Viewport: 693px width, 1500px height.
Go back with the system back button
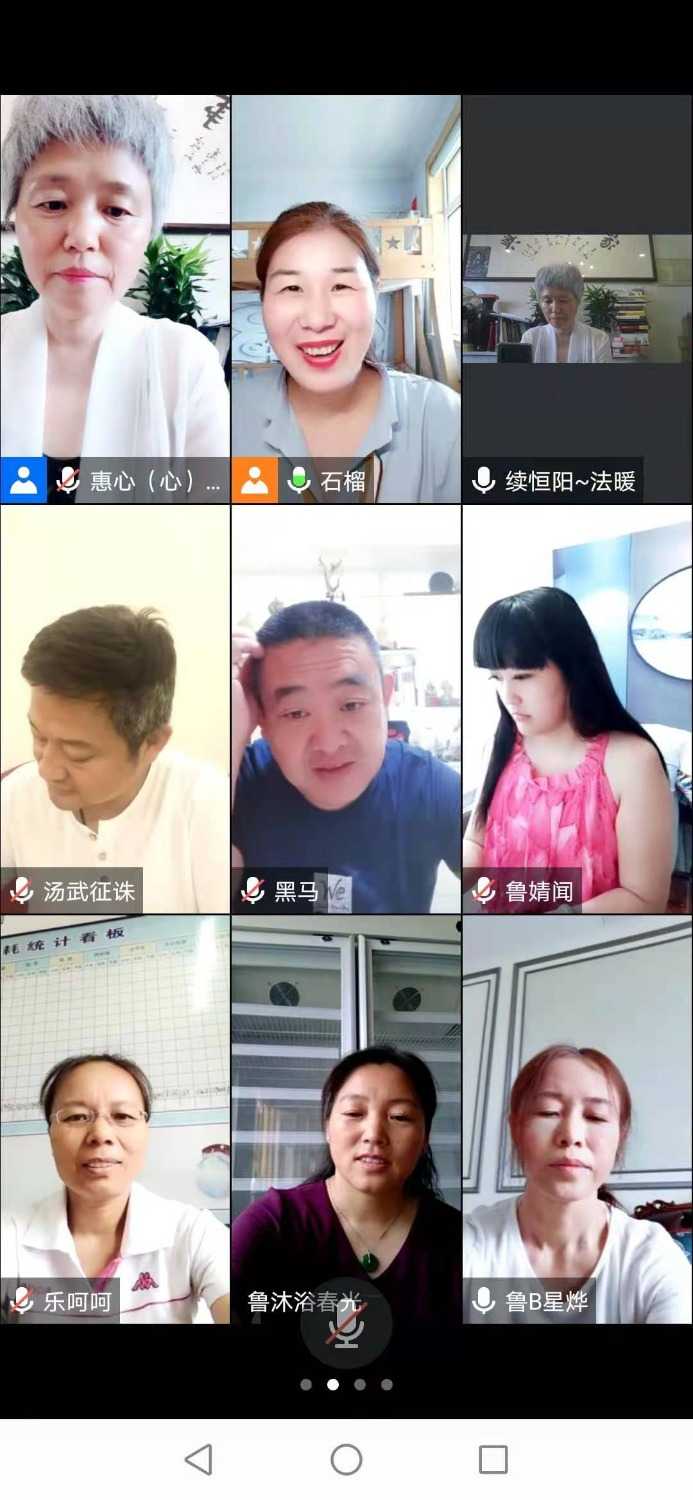(x=199, y=1459)
